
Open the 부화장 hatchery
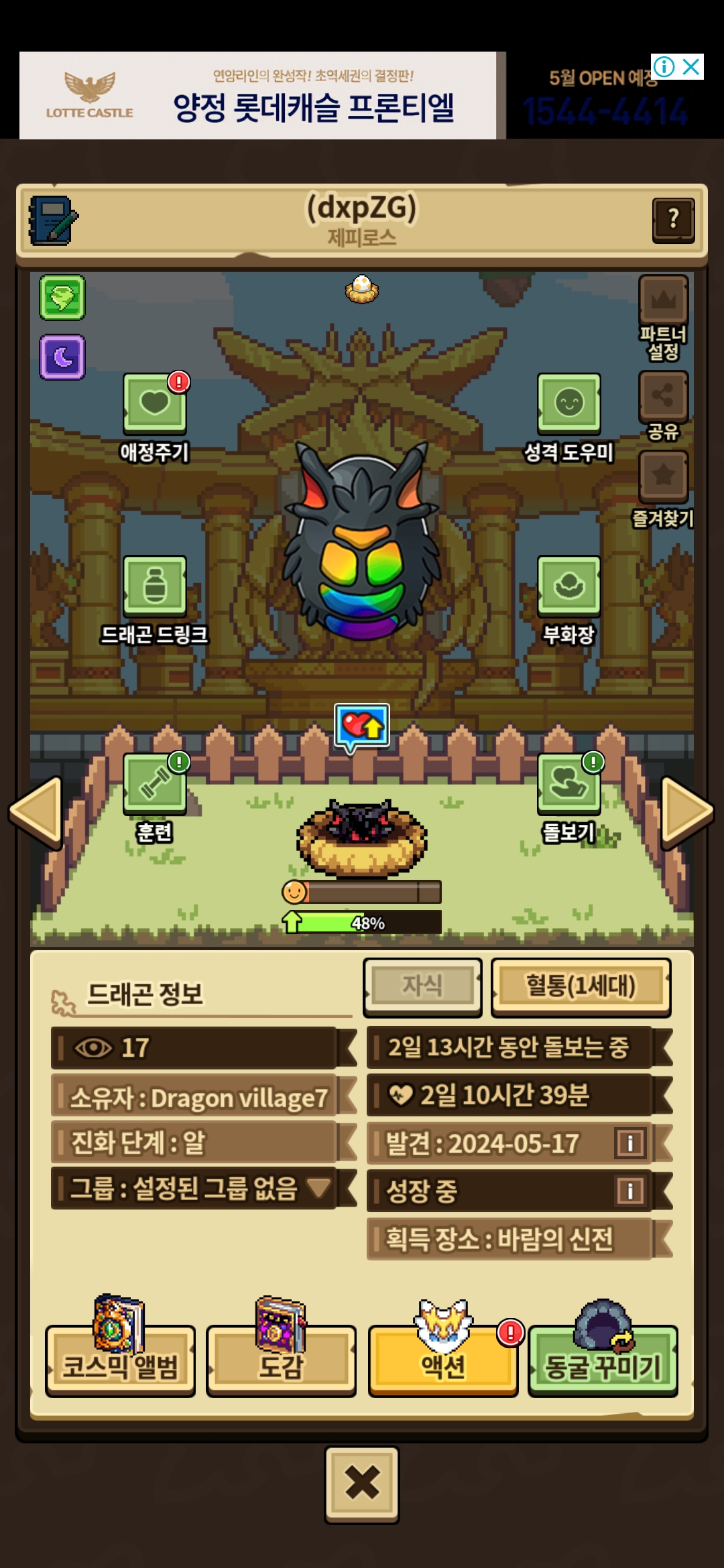tap(568, 586)
